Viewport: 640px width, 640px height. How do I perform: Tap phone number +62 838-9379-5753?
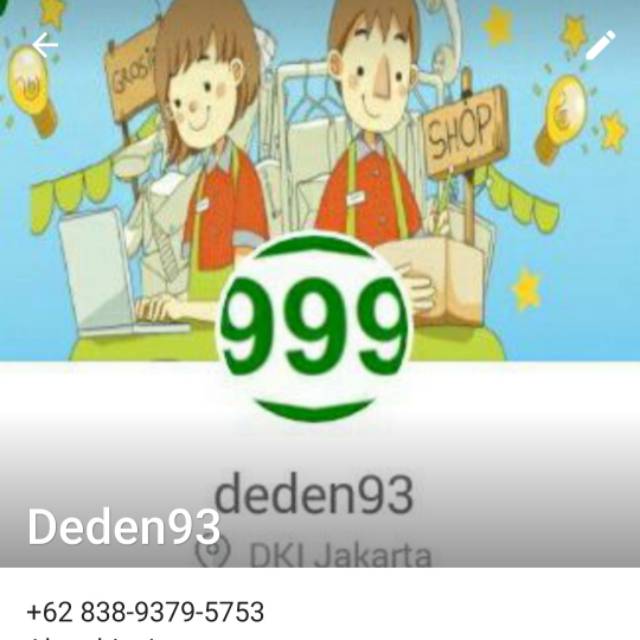click(x=146, y=611)
